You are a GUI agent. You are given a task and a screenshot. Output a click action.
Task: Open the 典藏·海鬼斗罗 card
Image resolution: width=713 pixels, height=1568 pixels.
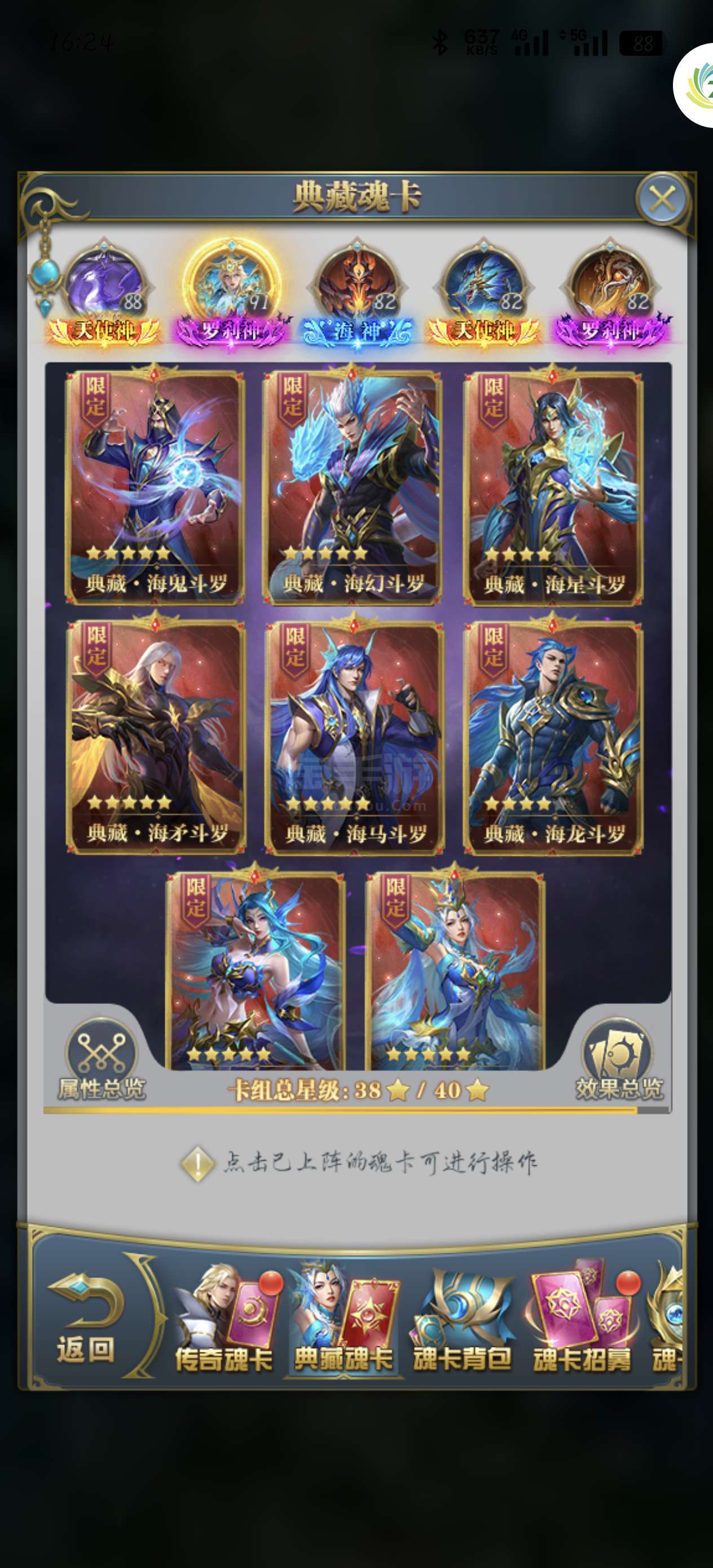(x=155, y=484)
